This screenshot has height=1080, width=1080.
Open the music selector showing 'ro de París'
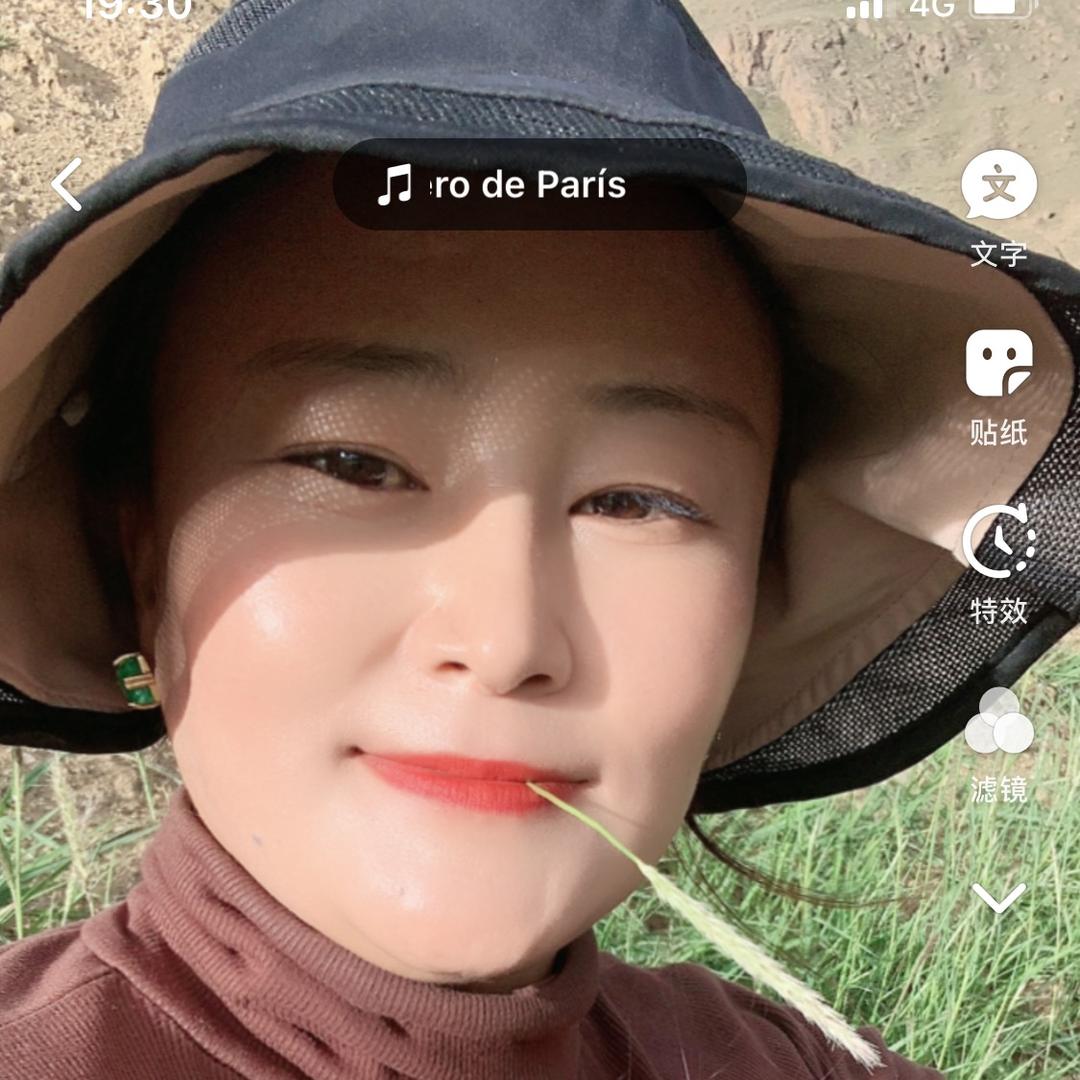(539, 185)
